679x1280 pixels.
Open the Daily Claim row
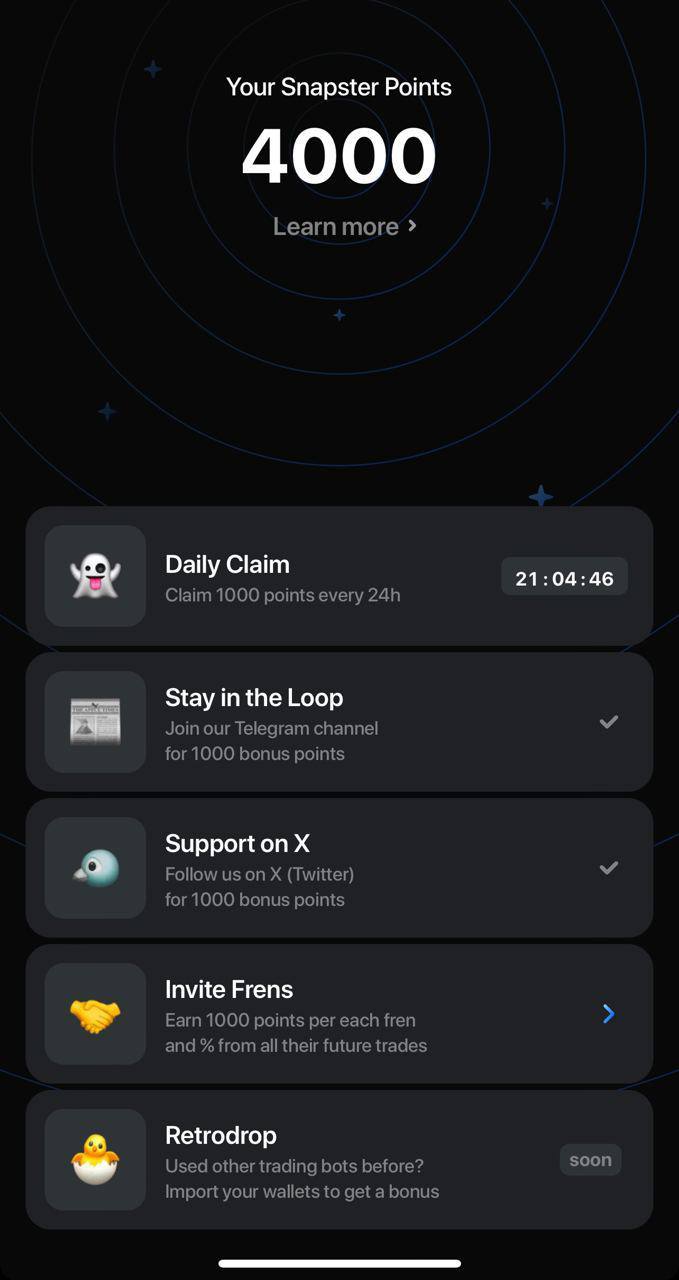339,577
